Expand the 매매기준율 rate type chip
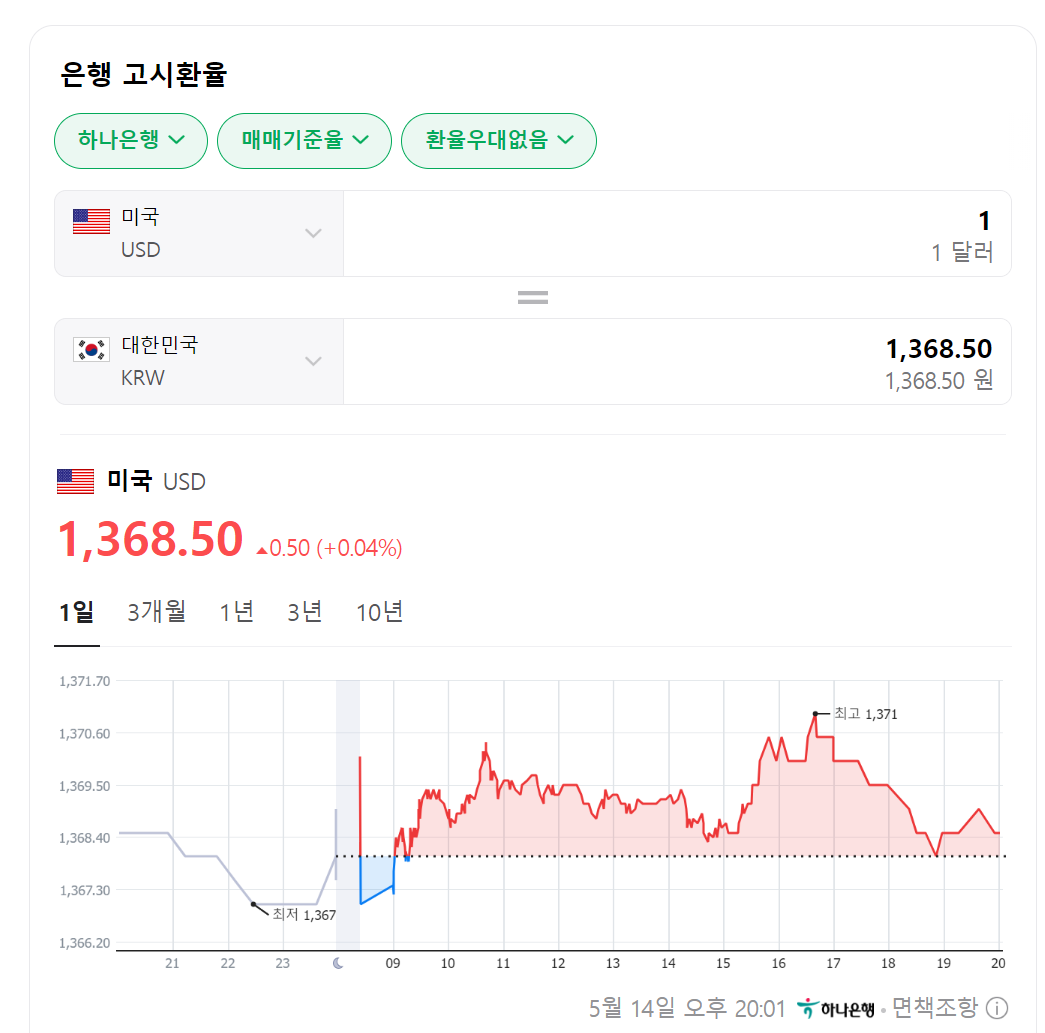This screenshot has width=1045, height=1033. (x=304, y=141)
